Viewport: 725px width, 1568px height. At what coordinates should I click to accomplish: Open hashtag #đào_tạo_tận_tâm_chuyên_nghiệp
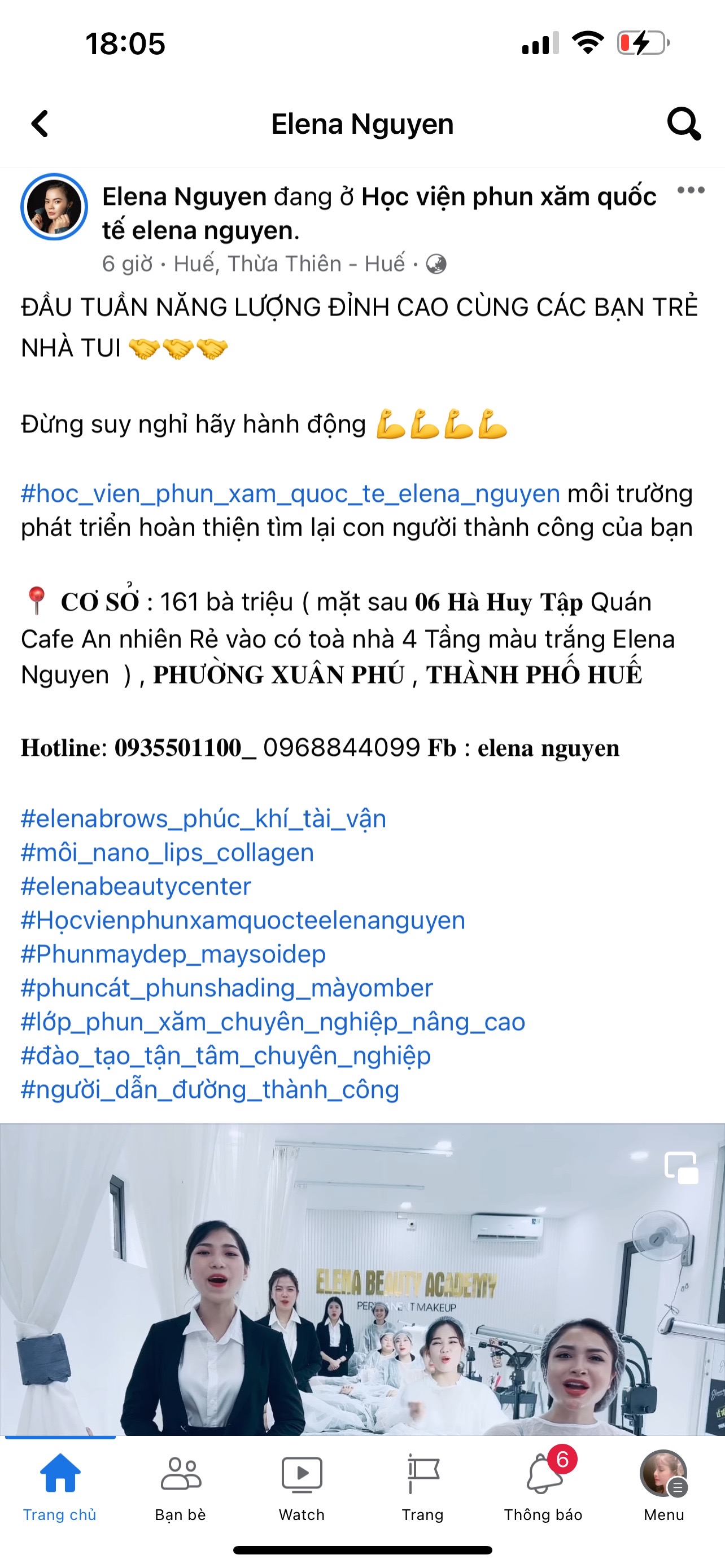226,1055
